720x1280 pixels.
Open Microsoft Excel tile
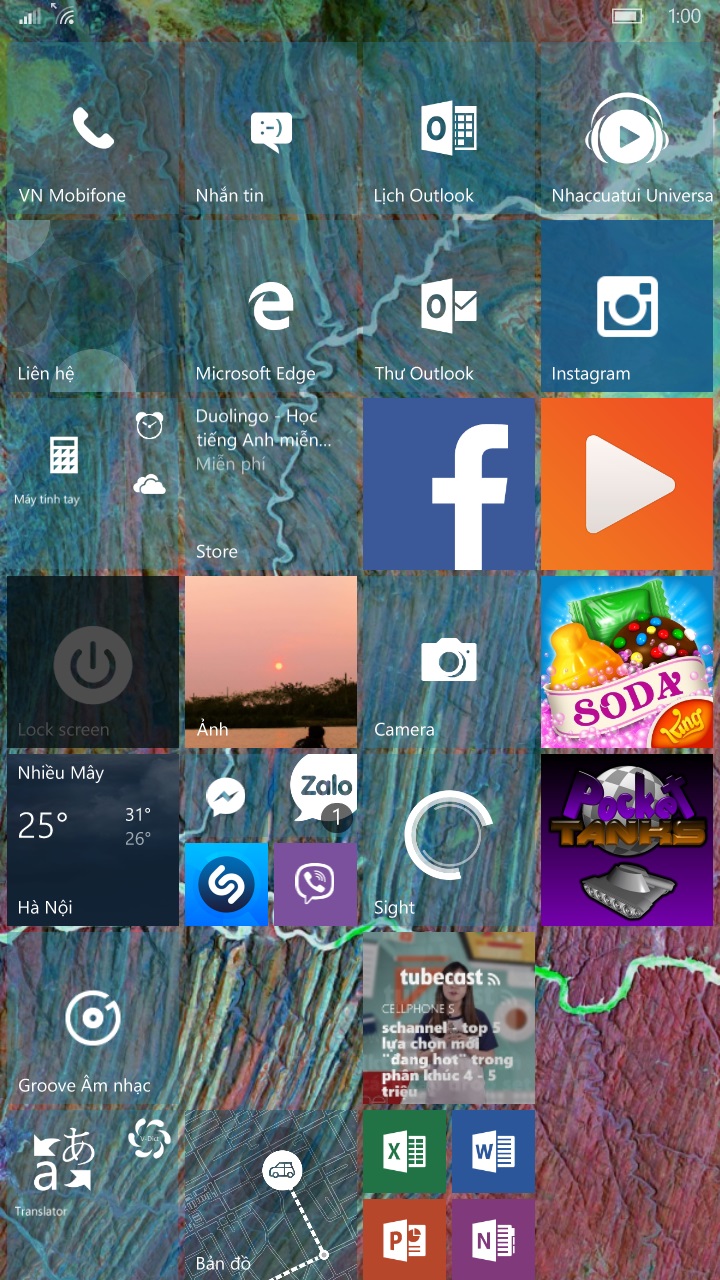coord(404,1151)
